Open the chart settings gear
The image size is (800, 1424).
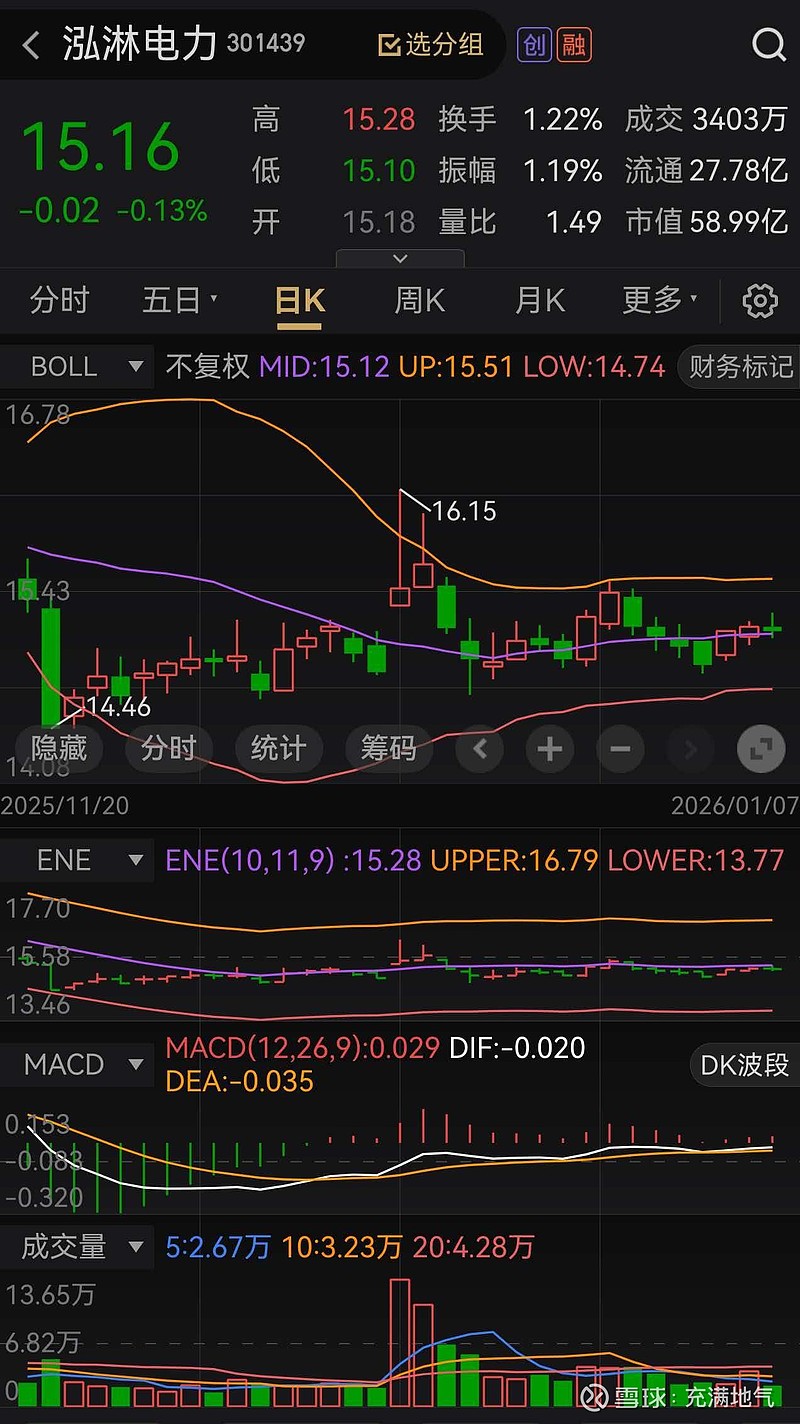[760, 300]
